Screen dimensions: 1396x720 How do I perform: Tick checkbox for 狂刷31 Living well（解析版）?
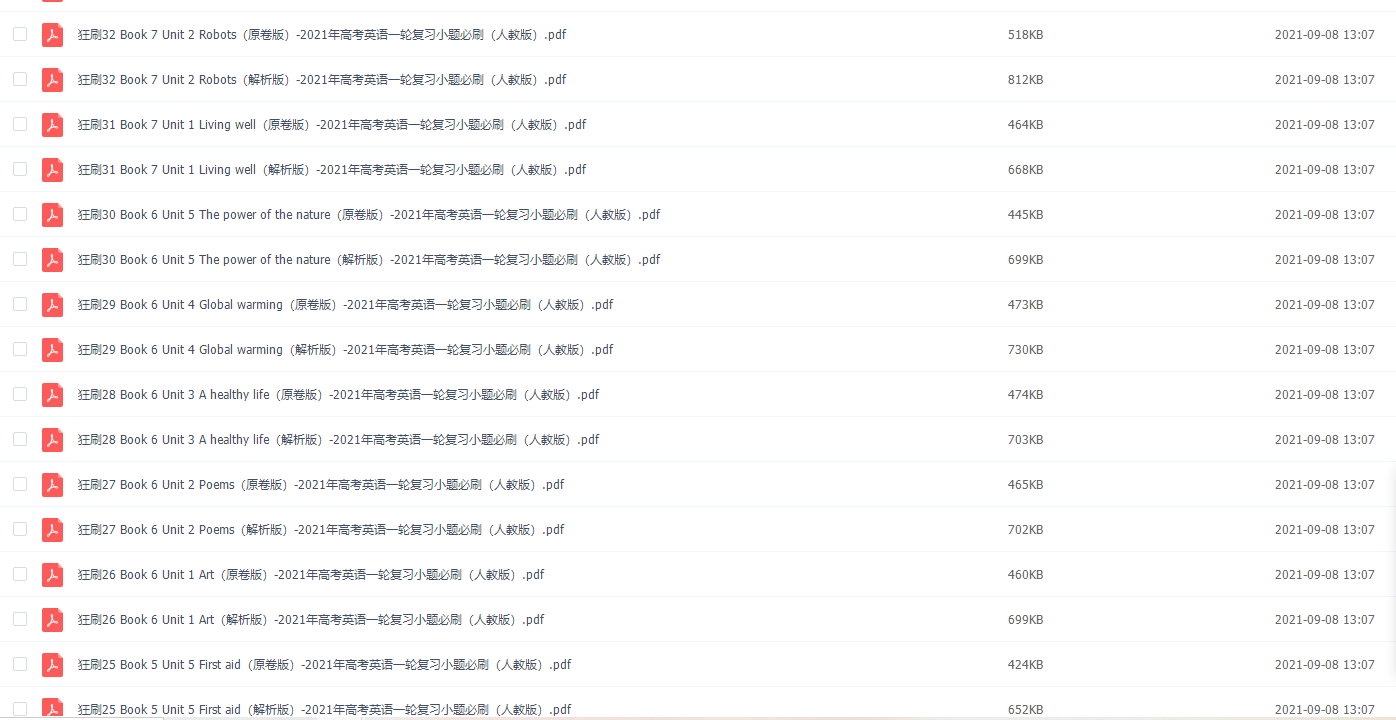click(x=20, y=169)
